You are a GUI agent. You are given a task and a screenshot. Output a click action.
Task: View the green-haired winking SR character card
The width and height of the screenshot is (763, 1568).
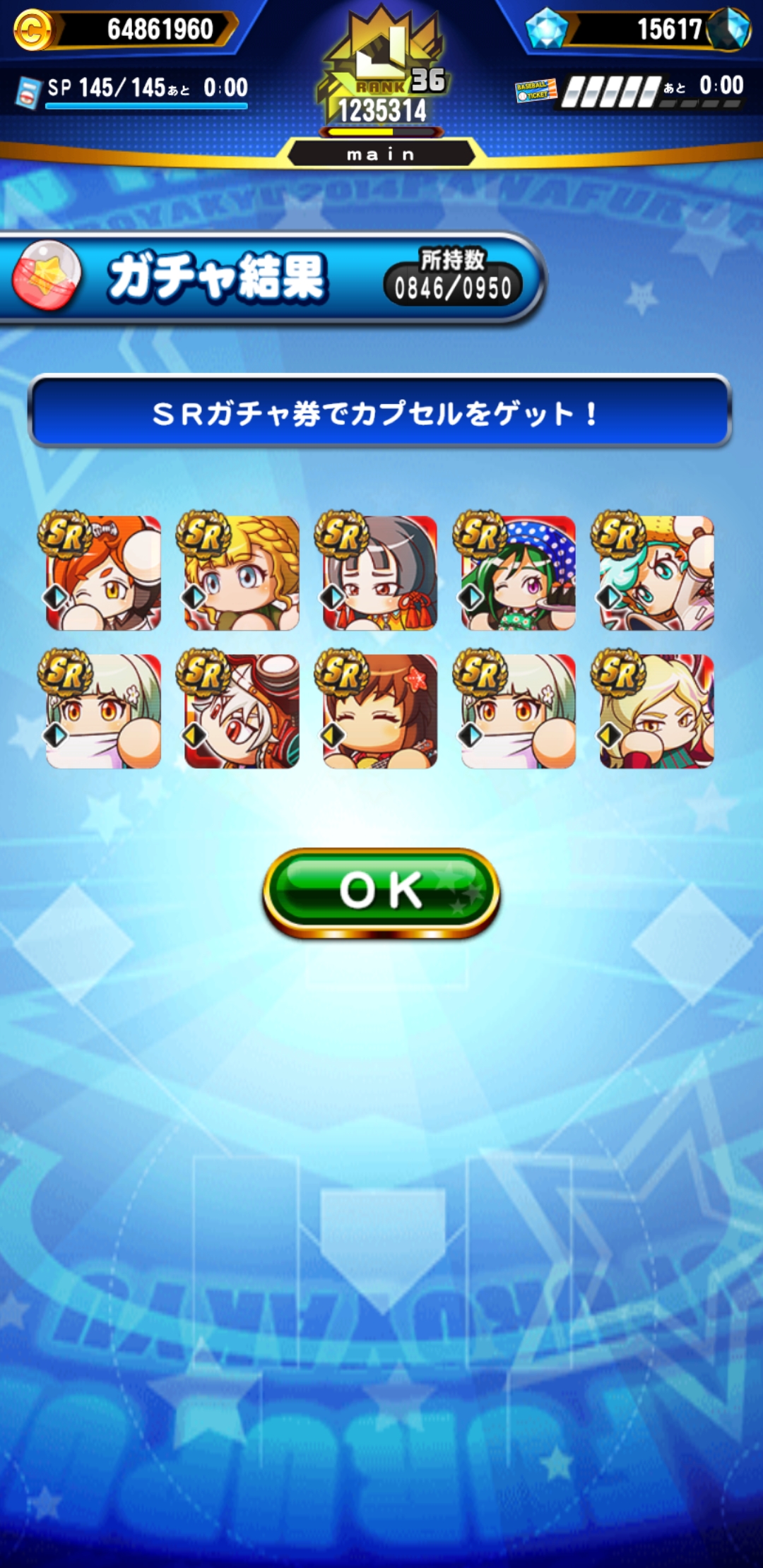(x=516, y=571)
